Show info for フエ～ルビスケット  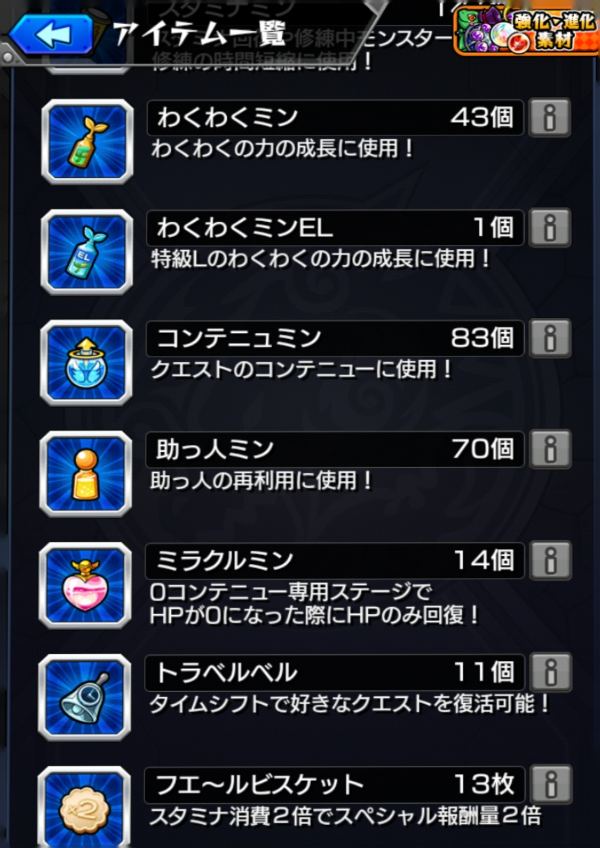pyautogui.click(x=549, y=784)
